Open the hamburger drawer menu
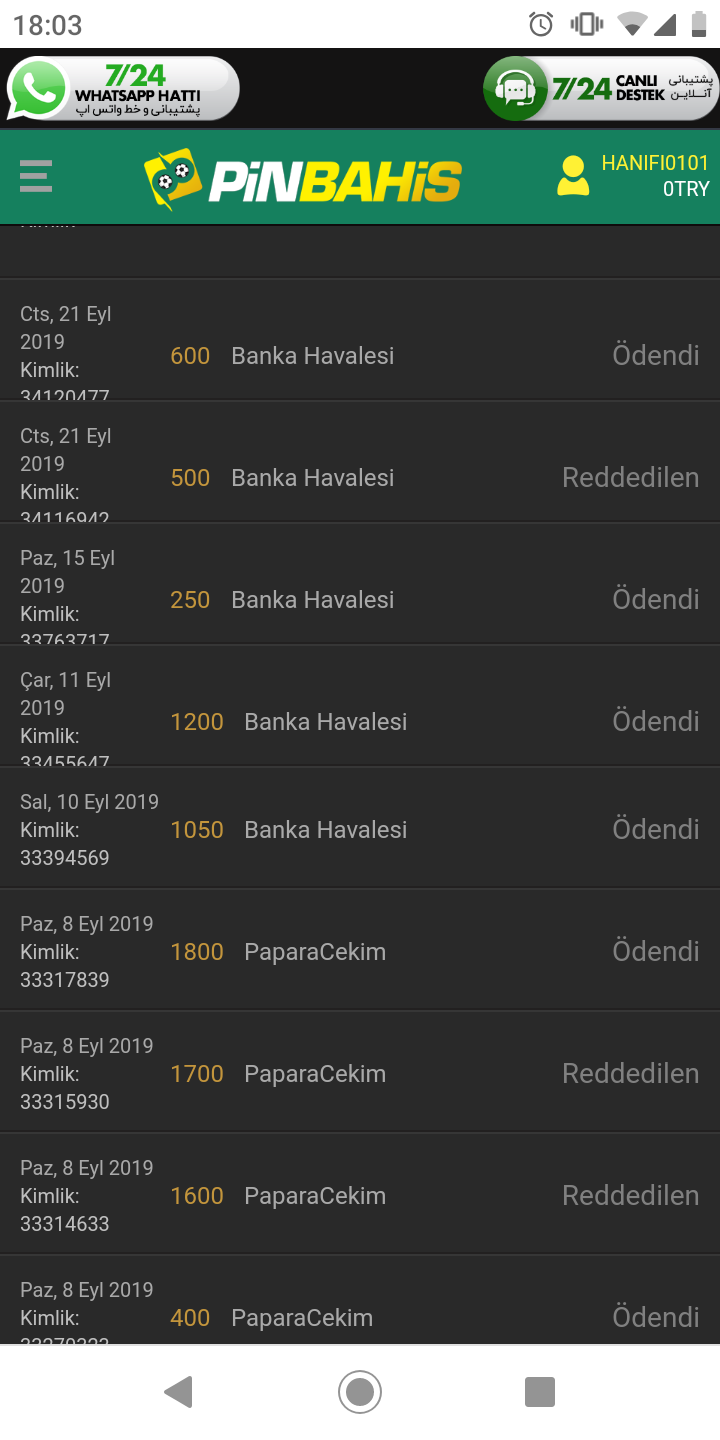 (36, 176)
